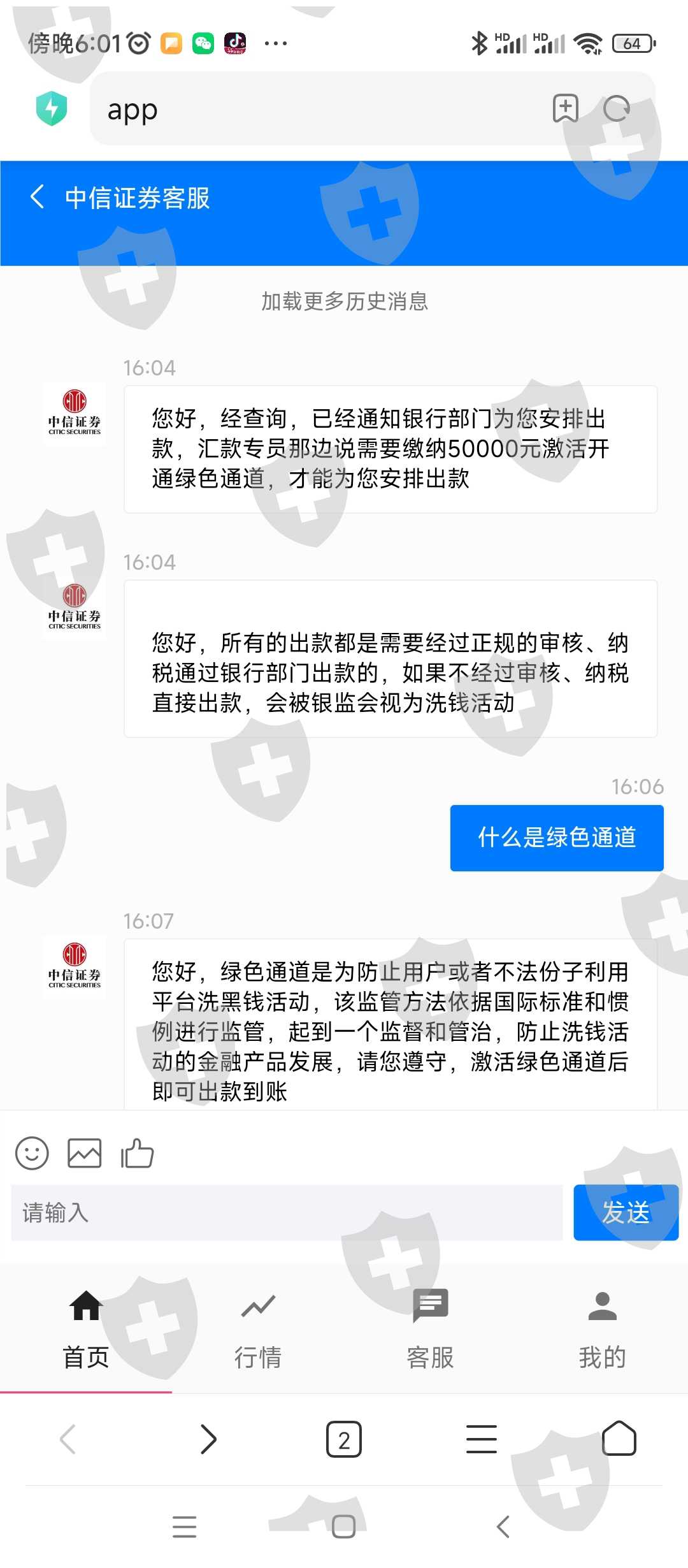The height and width of the screenshot is (1568, 688).
Task: Tap the thumbs-up rating icon
Action: point(137,1153)
